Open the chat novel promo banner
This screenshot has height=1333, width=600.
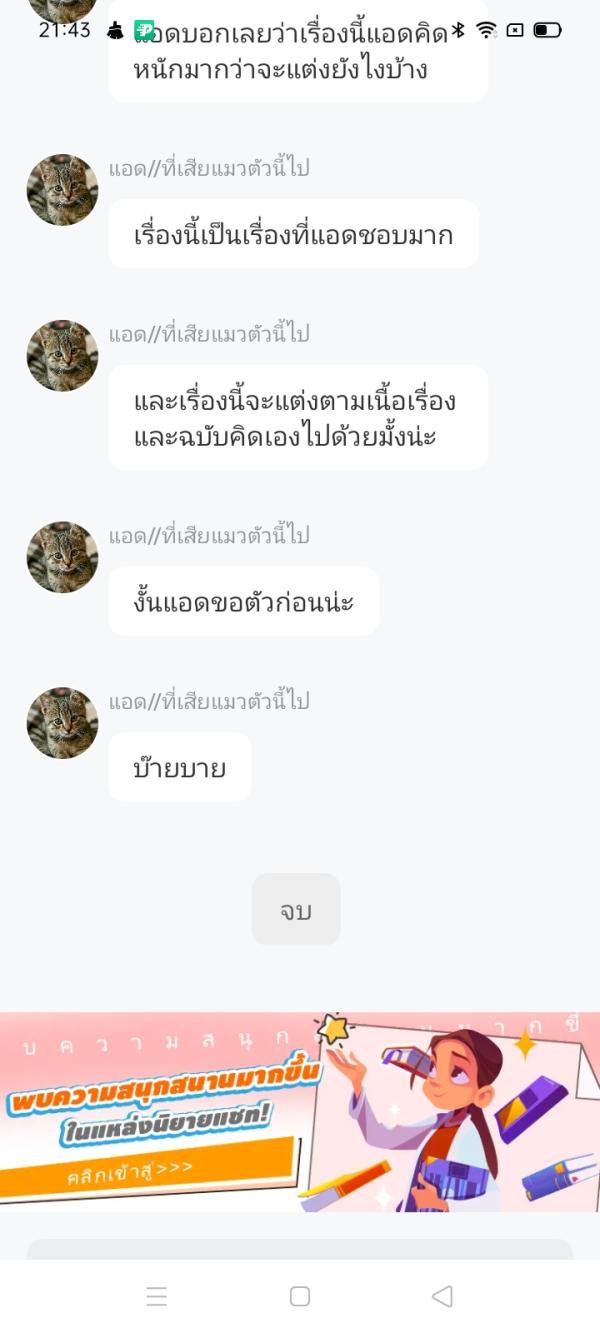(300, 1111)
